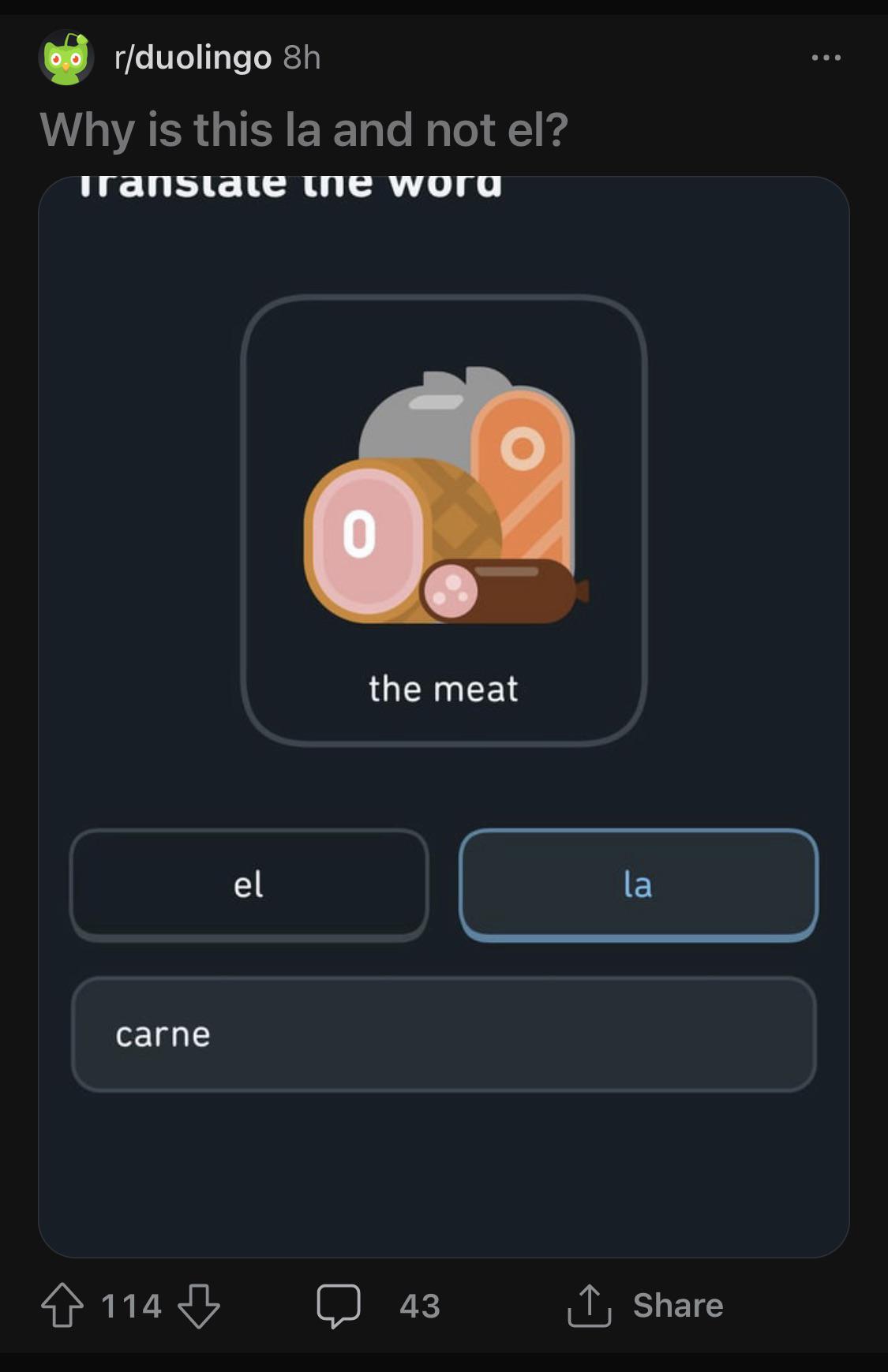Select the 'el' answer option
Viewport: 888px width, 1372px height.
[249, 887]
